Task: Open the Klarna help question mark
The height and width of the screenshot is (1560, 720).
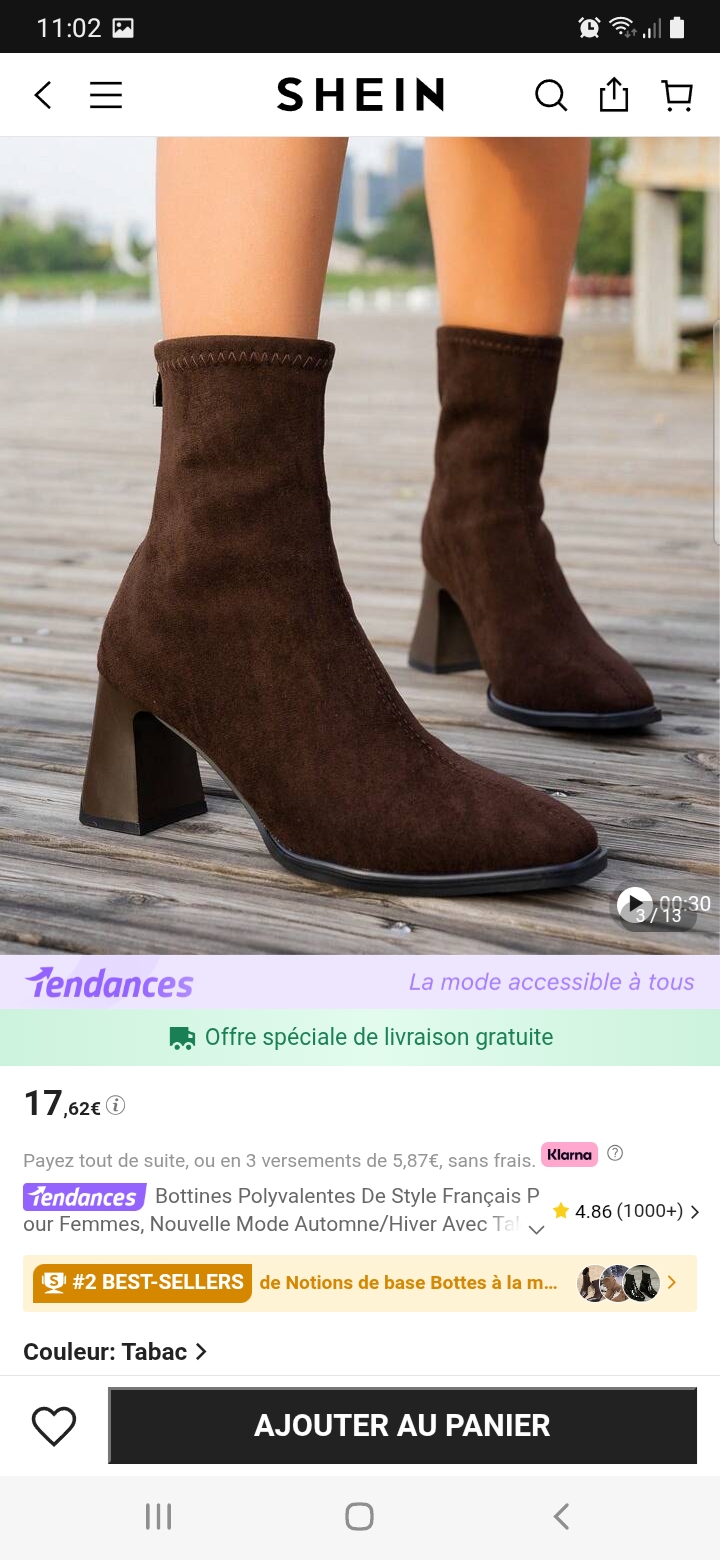Action: pyautogui.click(x=615, y=1153)
